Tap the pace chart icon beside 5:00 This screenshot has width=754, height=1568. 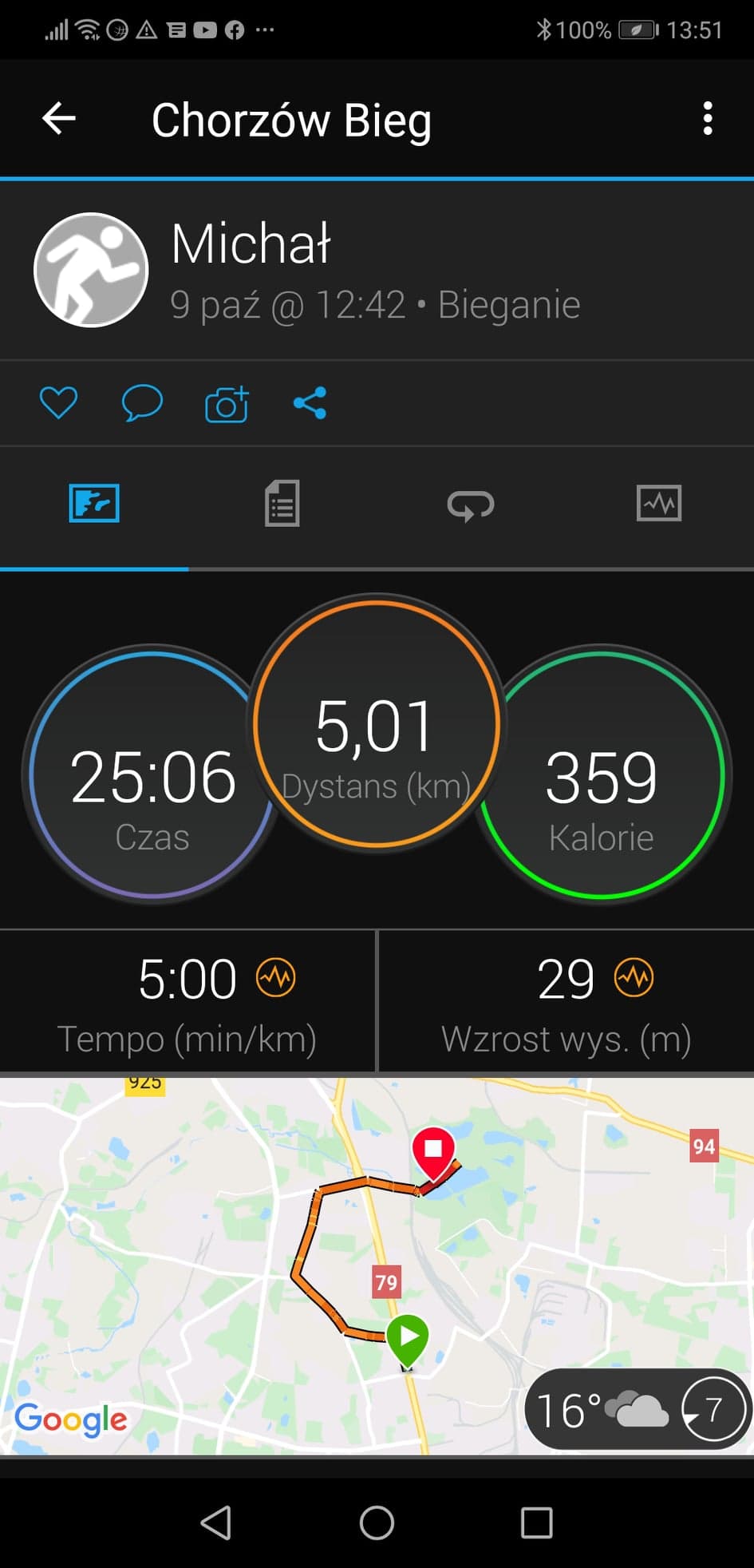[276, 978]
